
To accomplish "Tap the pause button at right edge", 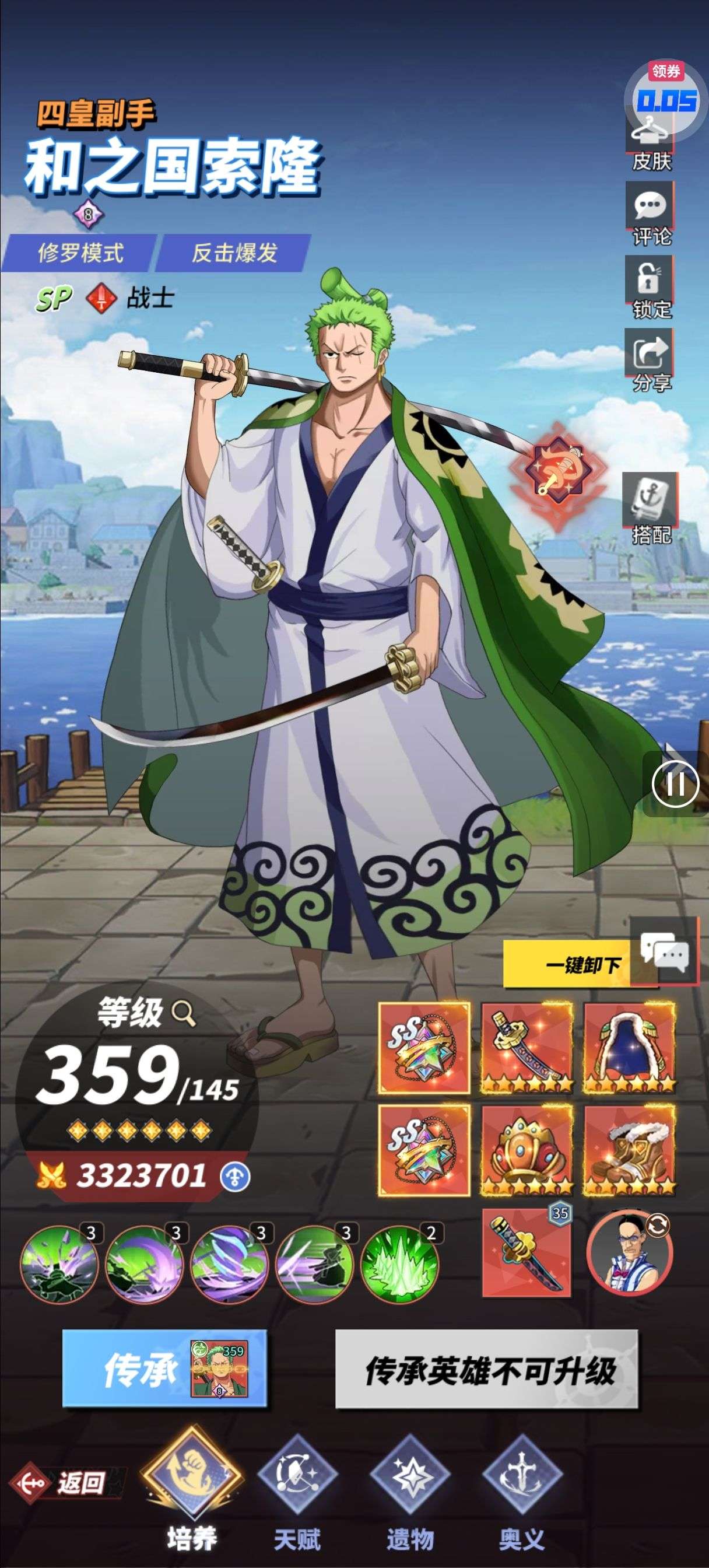I will click(x=676, y=784).
